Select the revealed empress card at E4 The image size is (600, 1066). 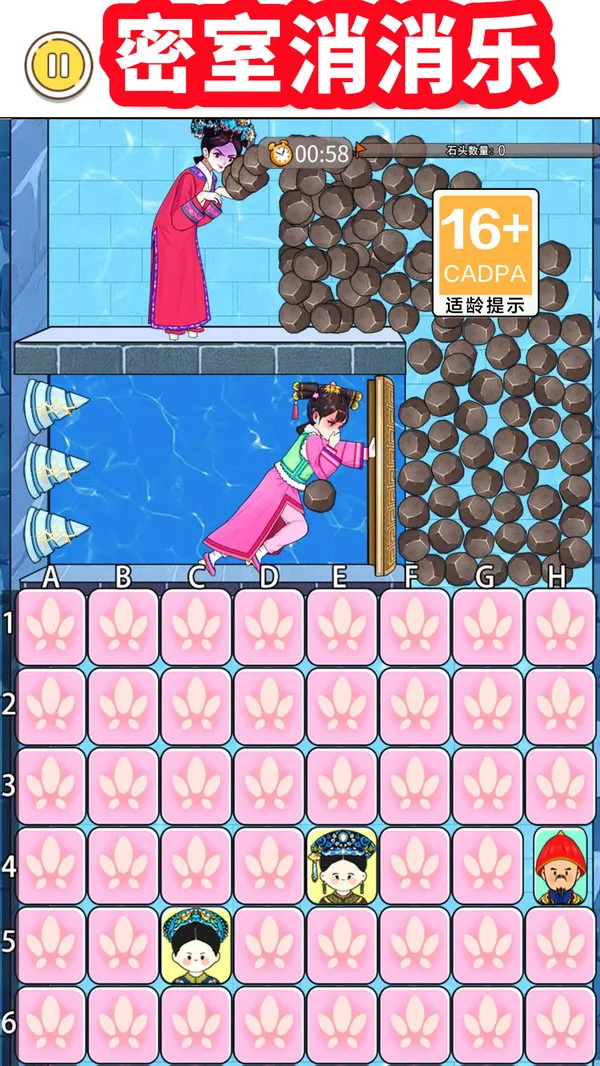click(x=342, y=866)
